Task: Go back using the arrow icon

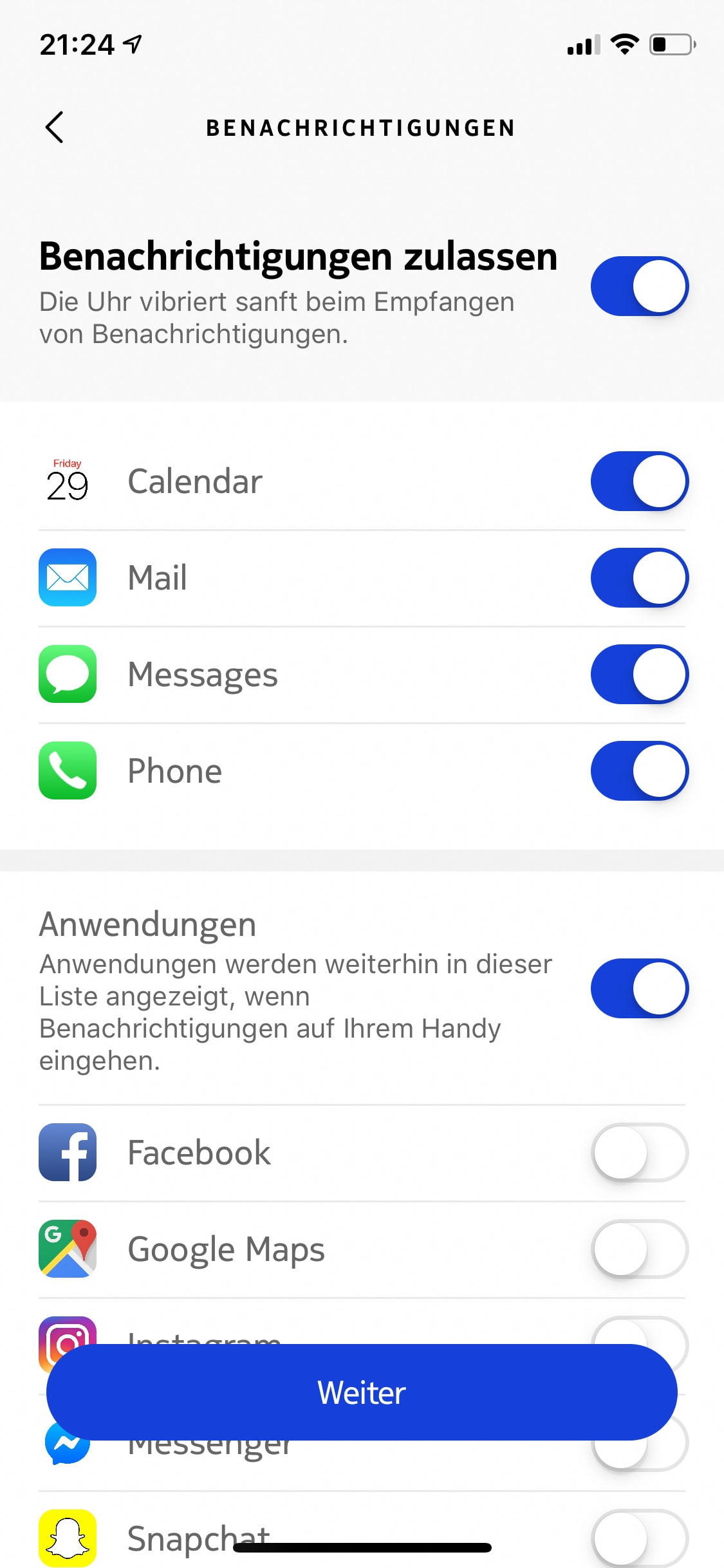Action: 55,127
